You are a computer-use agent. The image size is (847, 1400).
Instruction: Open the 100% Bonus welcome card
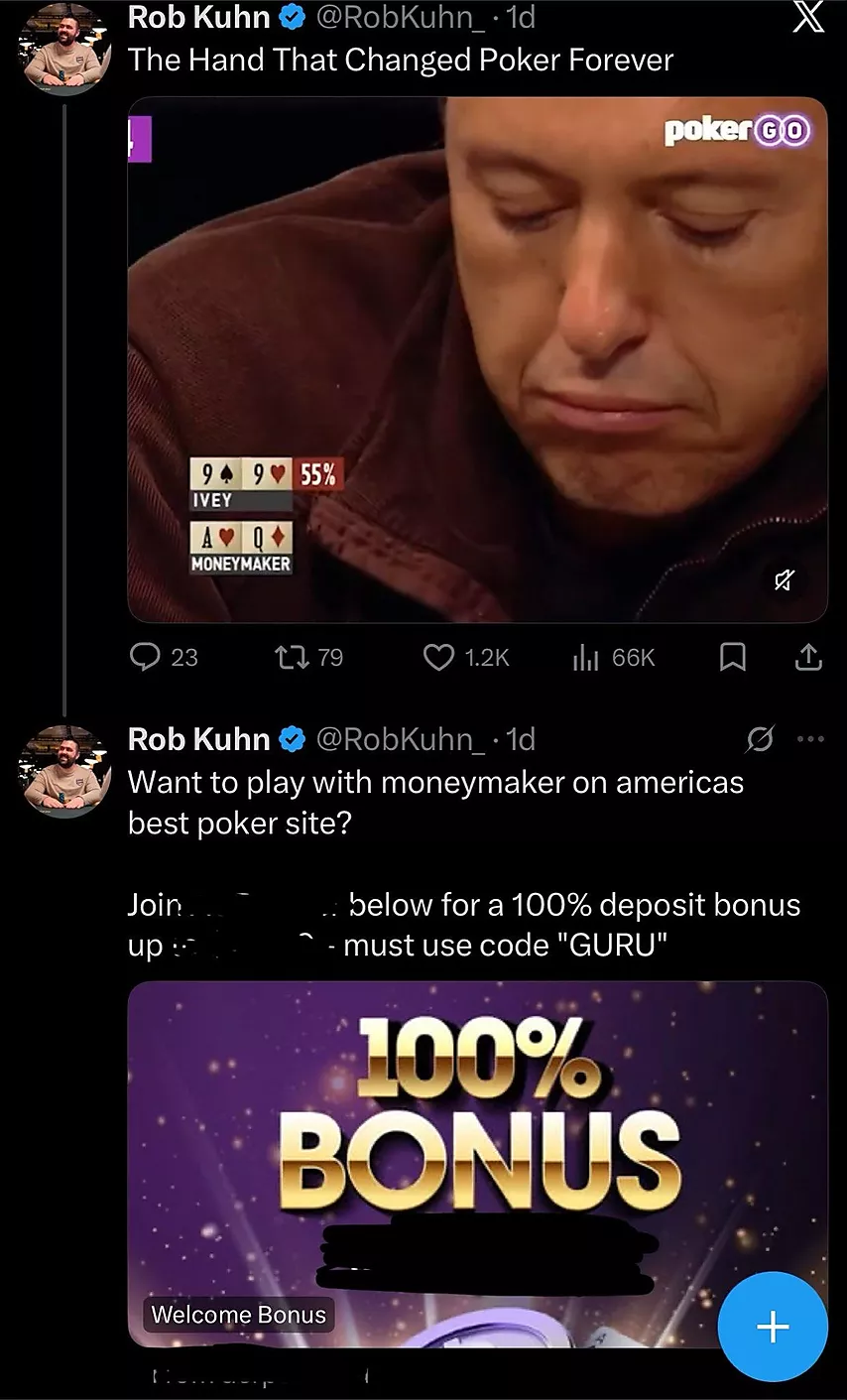coord(476,1161)
